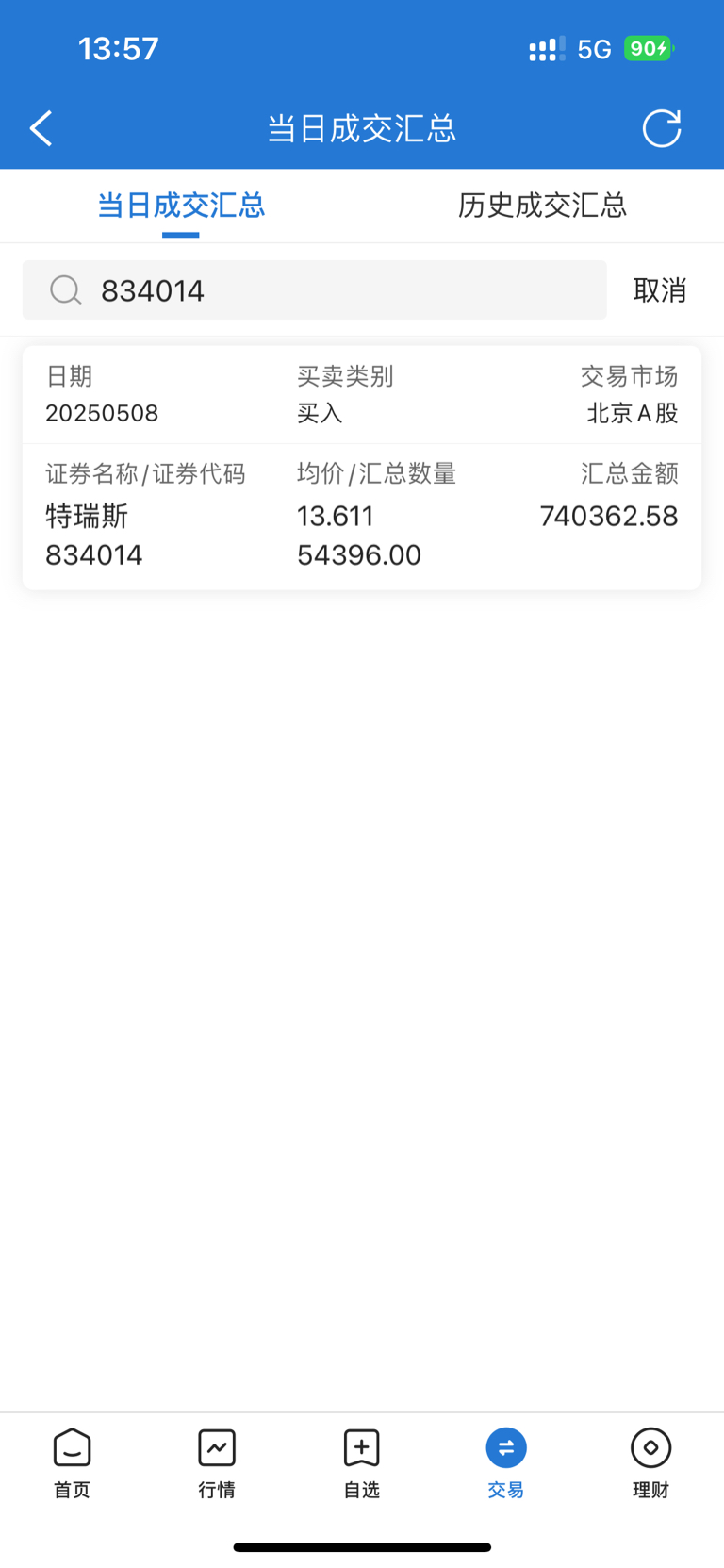This screenshot has width=724, height=1568.
Task: Cancel the search with 取消
Action: click(659, 290)
